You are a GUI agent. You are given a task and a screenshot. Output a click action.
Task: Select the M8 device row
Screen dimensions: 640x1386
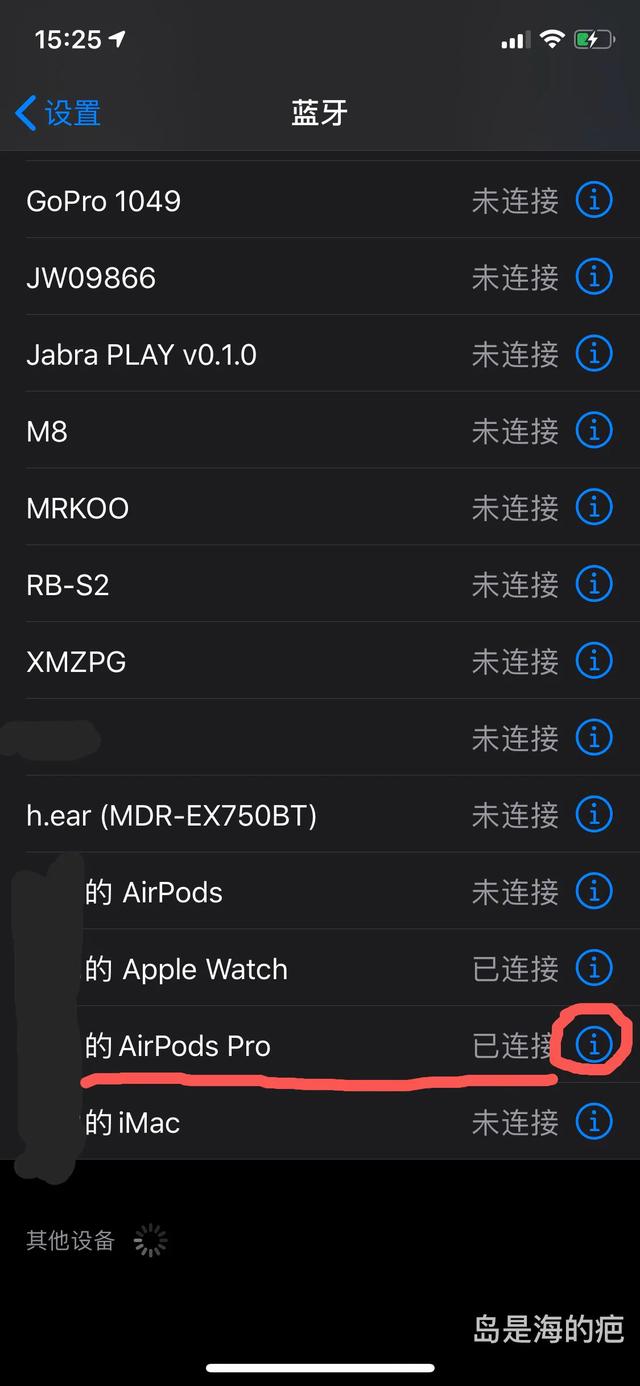coord(250,431)
